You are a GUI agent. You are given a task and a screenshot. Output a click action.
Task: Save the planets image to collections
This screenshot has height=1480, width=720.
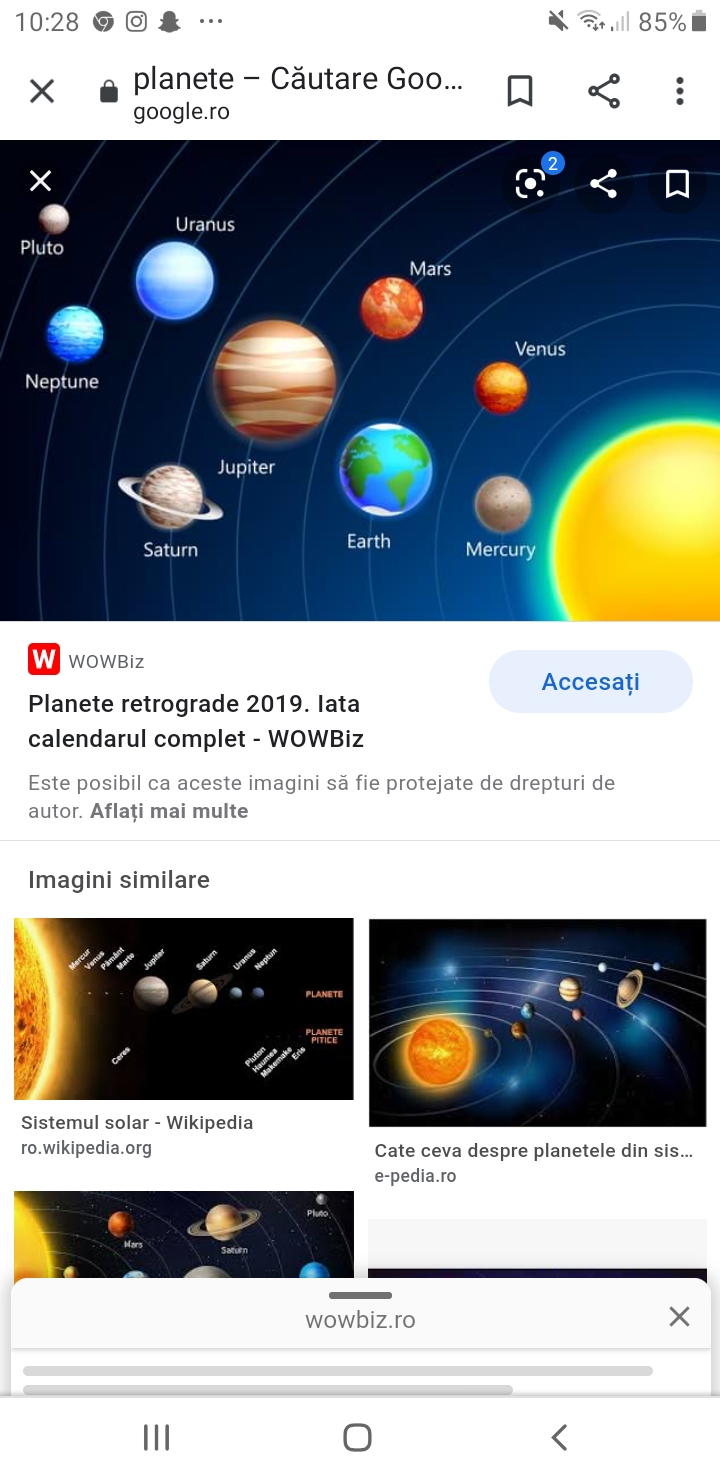point(677,184)
